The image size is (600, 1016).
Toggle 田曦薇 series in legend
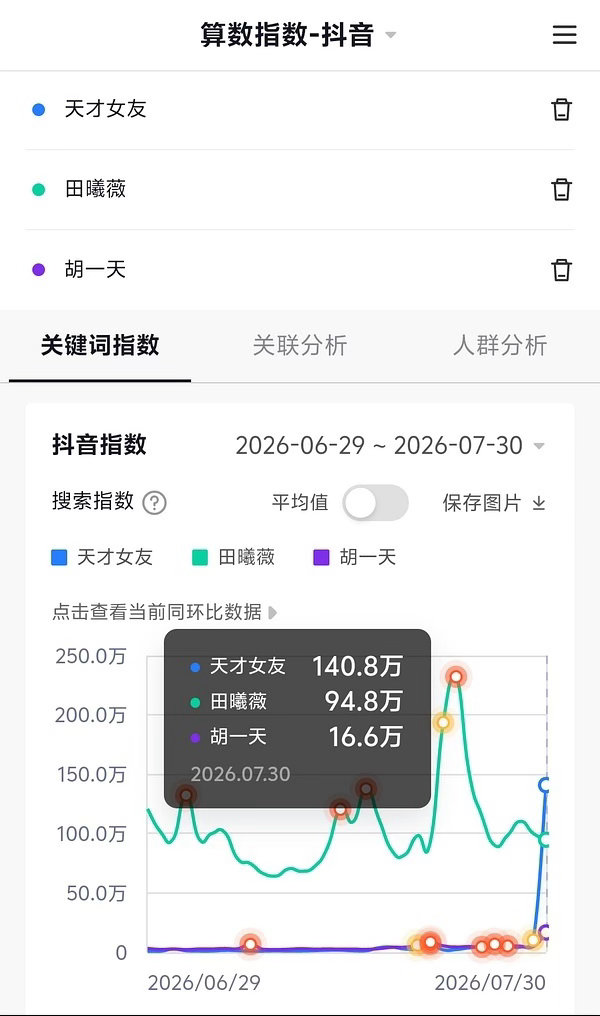pos(233,557)
